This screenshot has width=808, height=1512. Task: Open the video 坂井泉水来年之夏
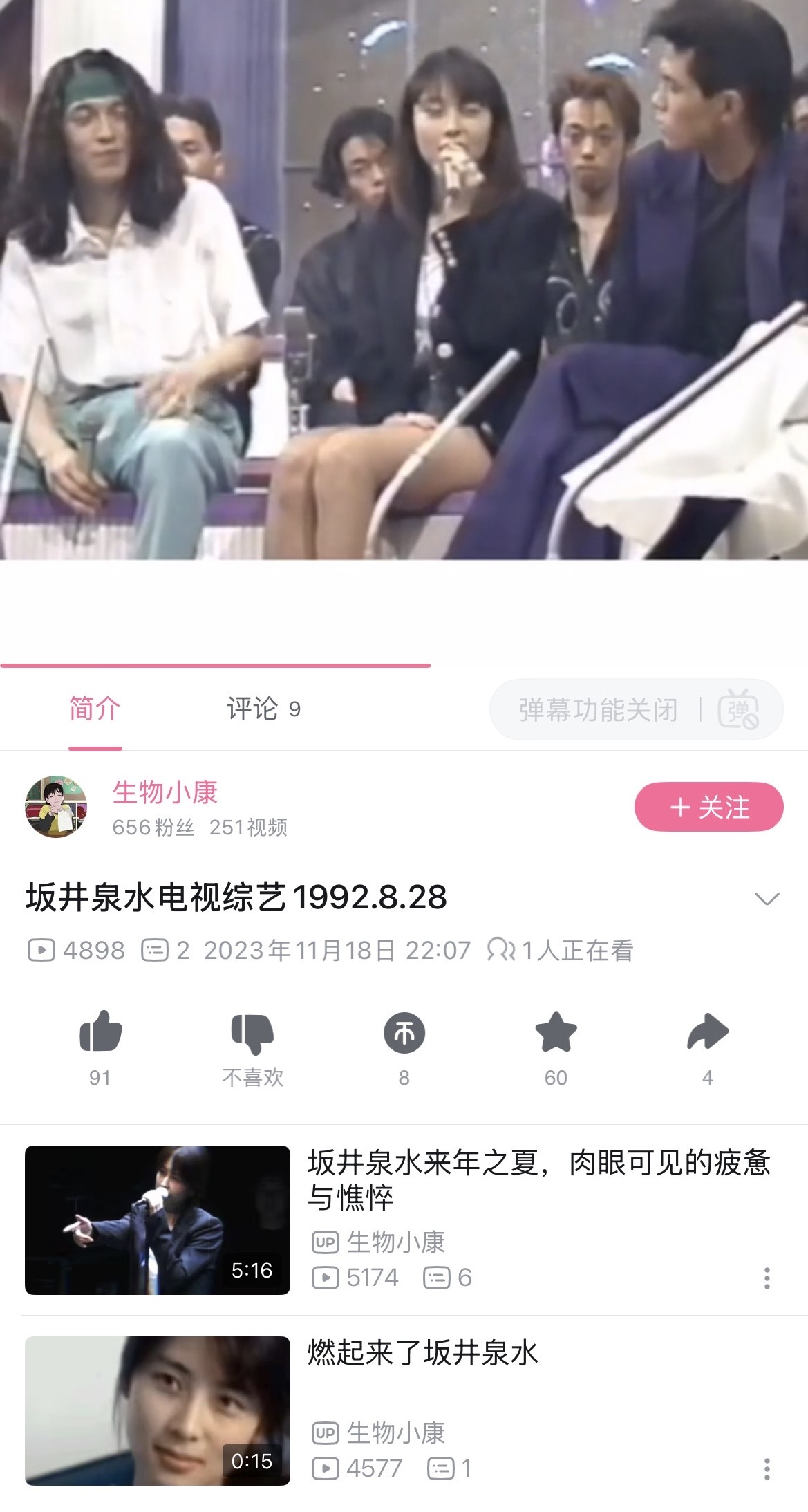(x=158, y=1220)
